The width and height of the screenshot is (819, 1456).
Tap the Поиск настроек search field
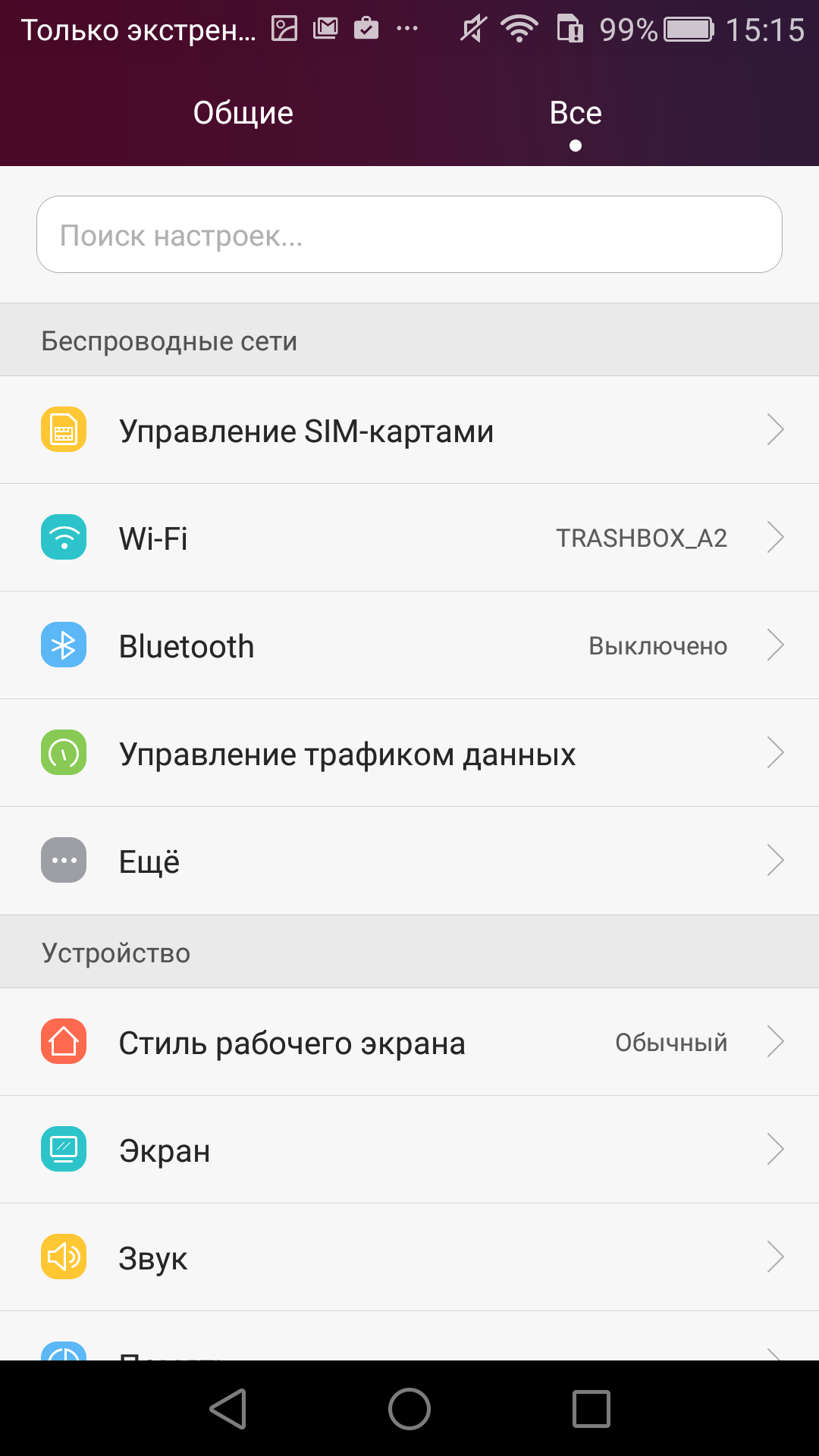coord(409,234)
